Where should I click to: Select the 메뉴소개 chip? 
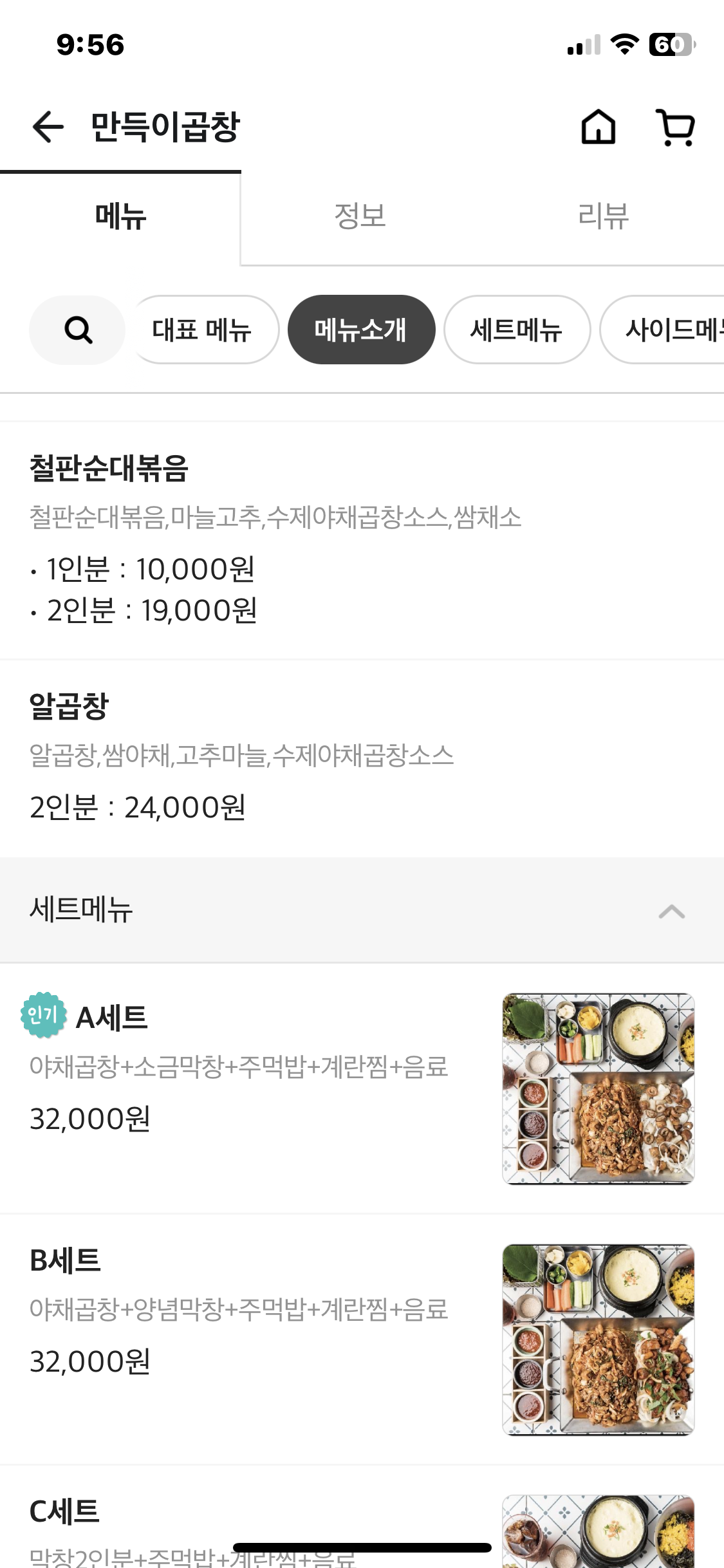(x=361, y=330)
